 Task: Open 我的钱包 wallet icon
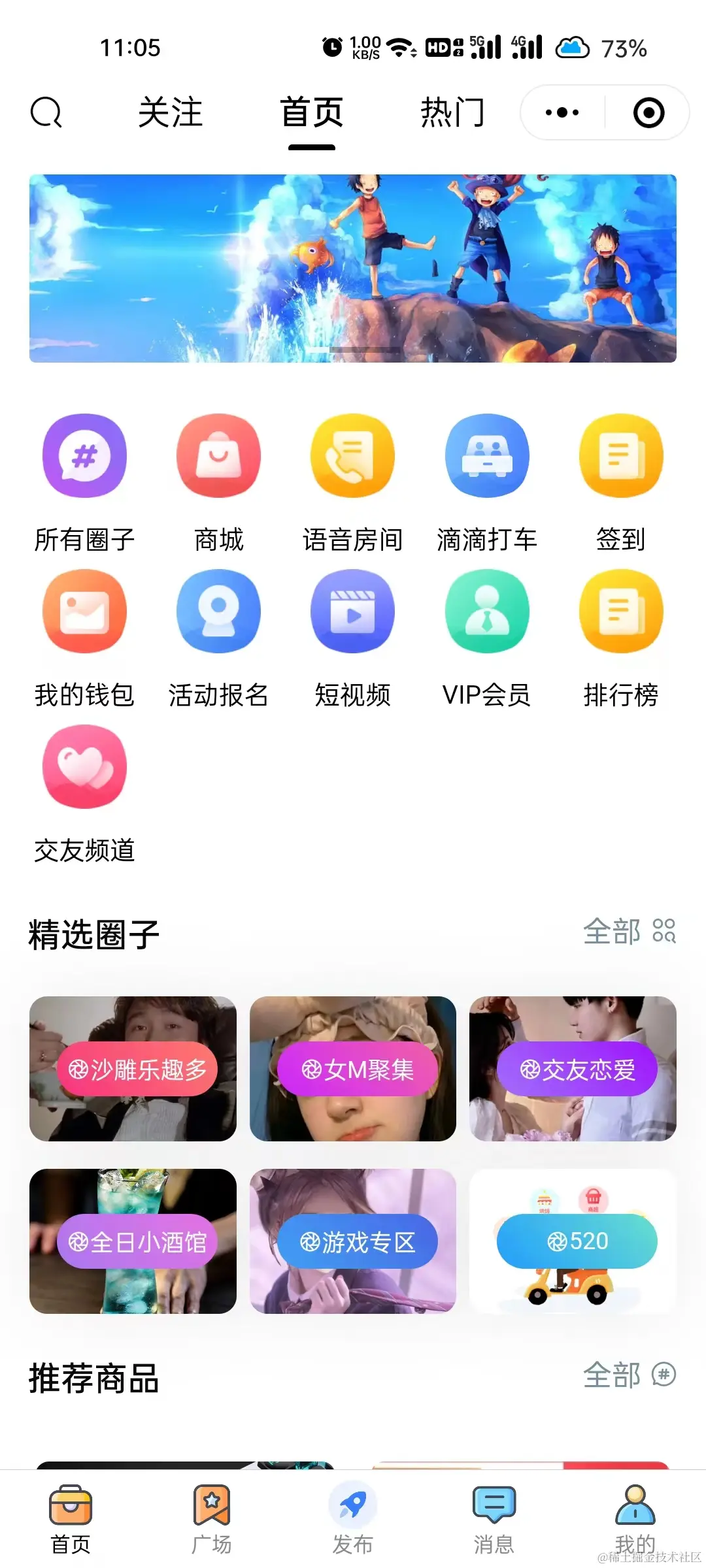[x=84, y=612]
